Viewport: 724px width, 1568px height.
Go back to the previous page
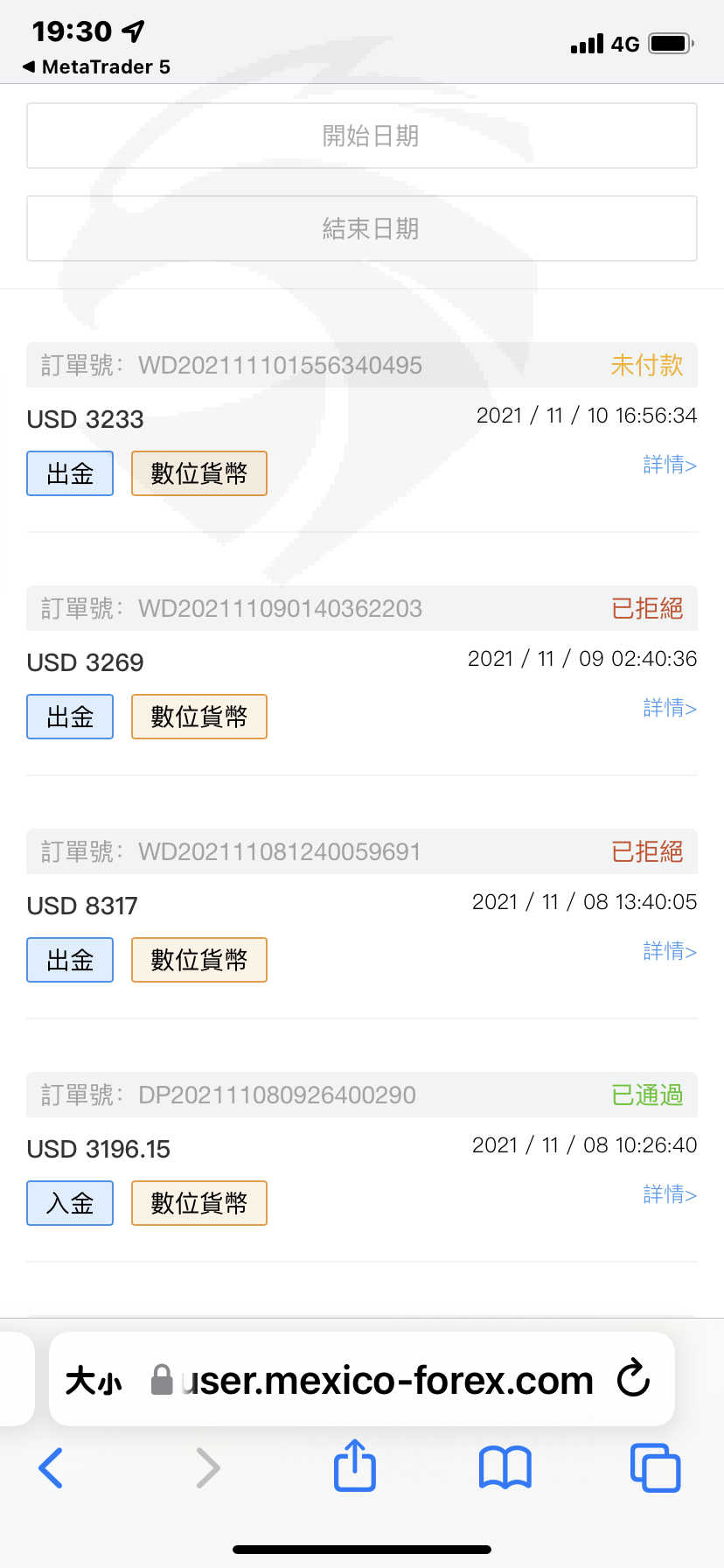click(51, 1467)
